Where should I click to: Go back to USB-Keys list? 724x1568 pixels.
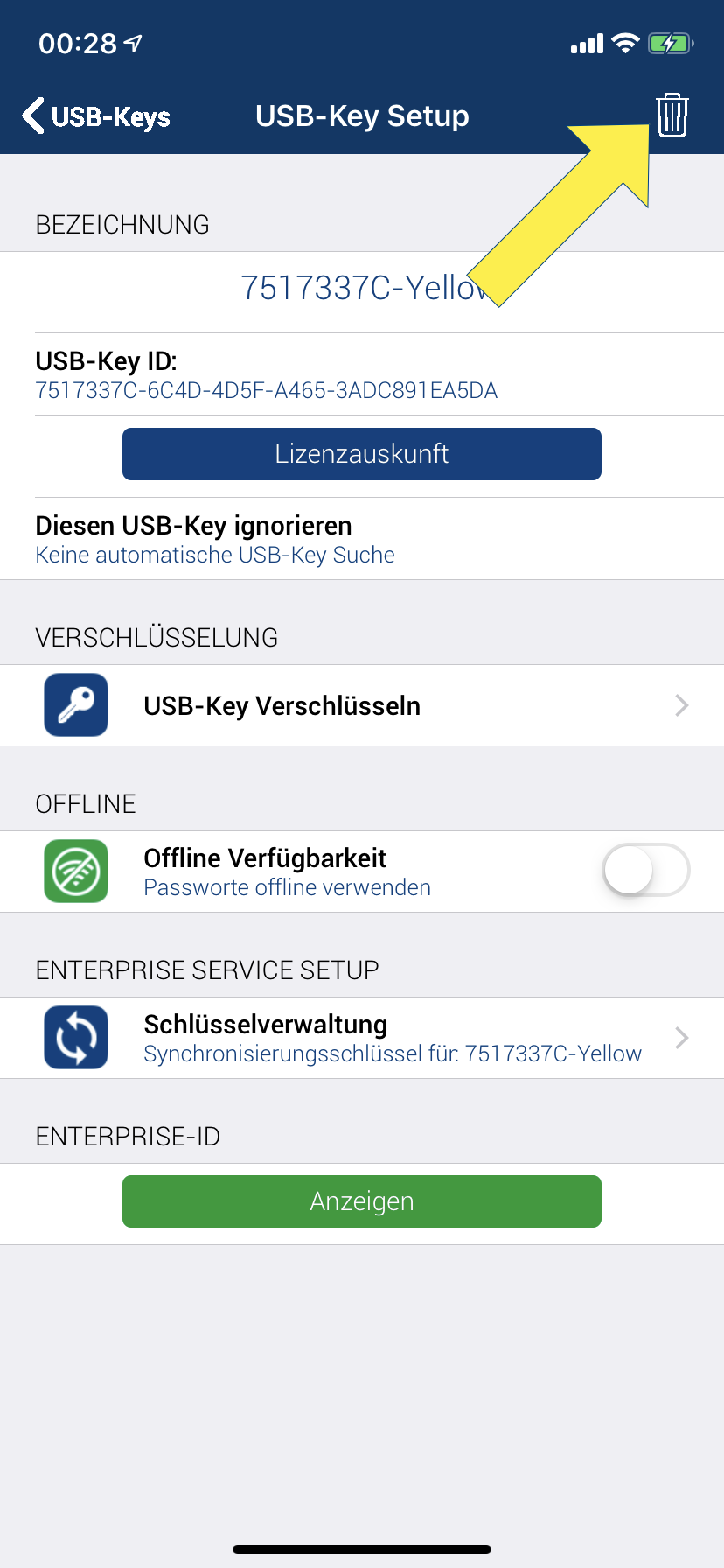[96, 116]
